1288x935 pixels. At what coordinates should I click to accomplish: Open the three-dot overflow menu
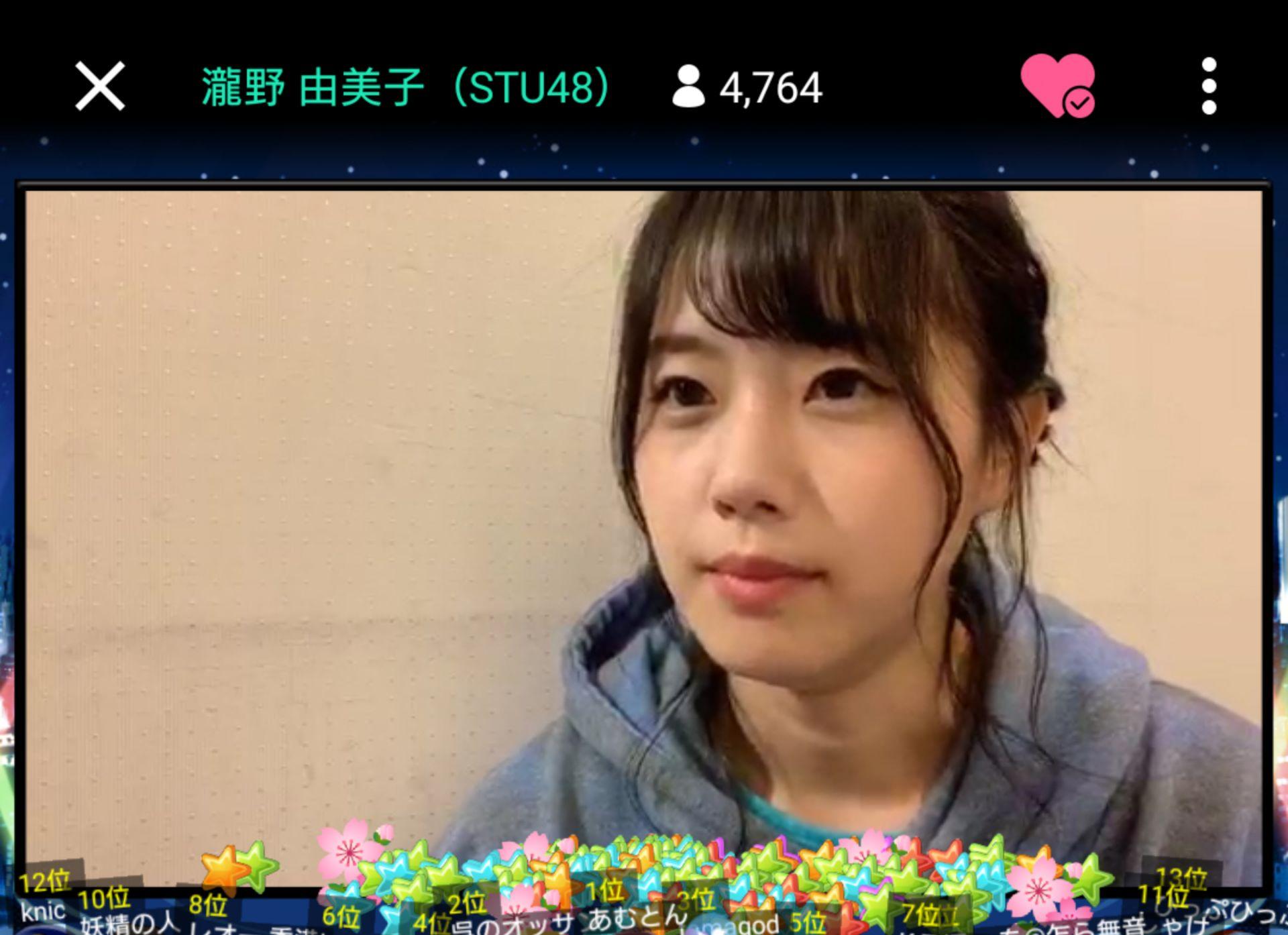coord(1209,86)
